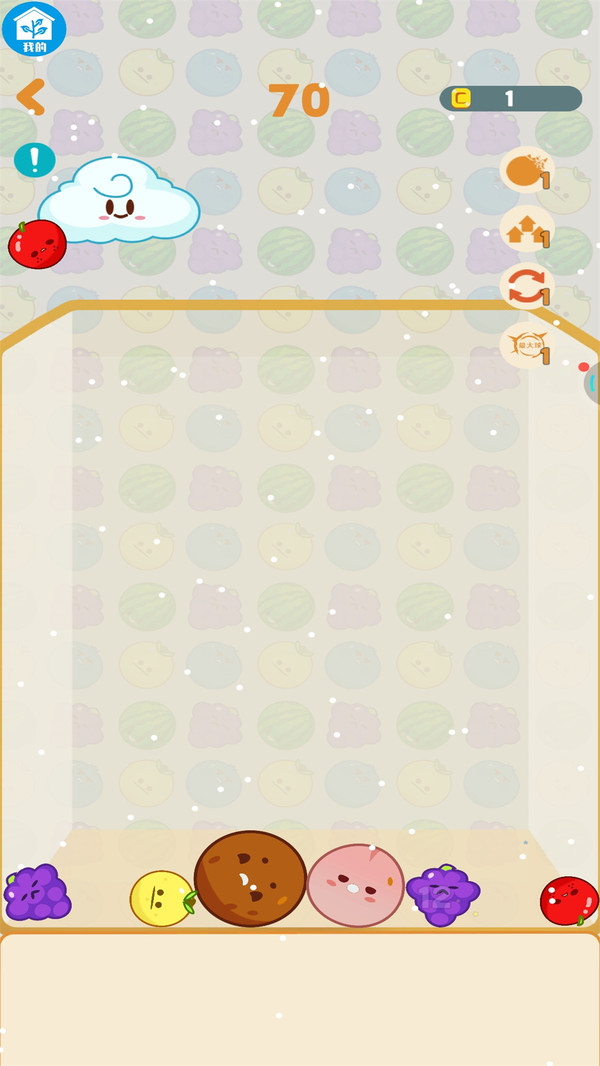Open the gold coin balance bar

(510, 99)
